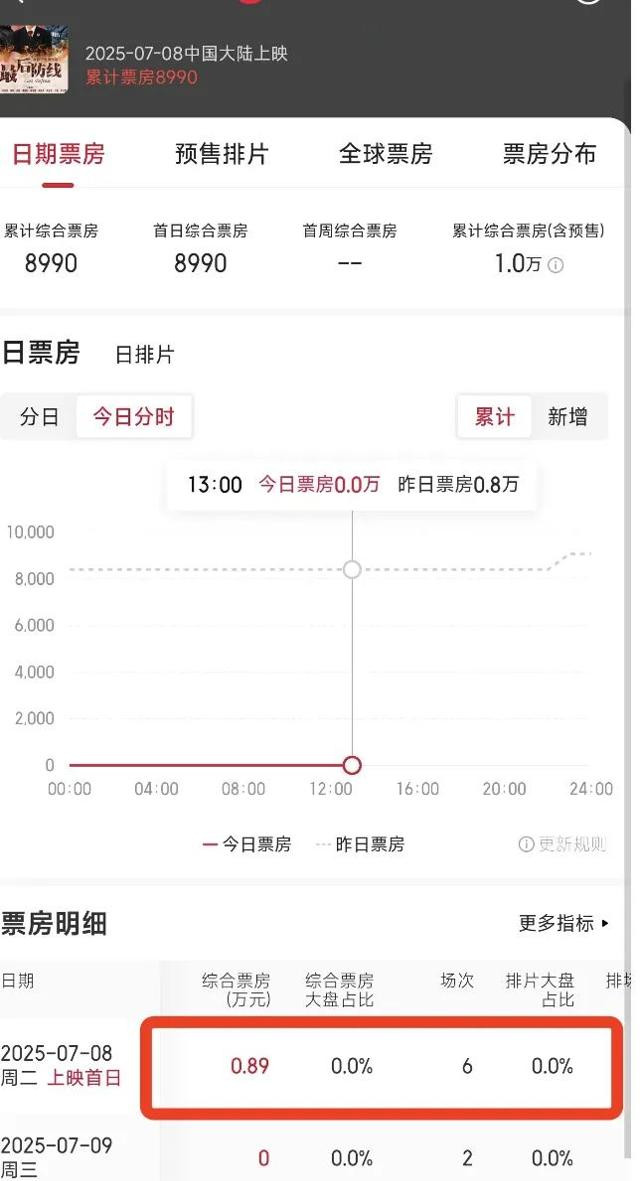Switch chart to 日排片
The image size is (640, 1181).
[x=145, y=355]
